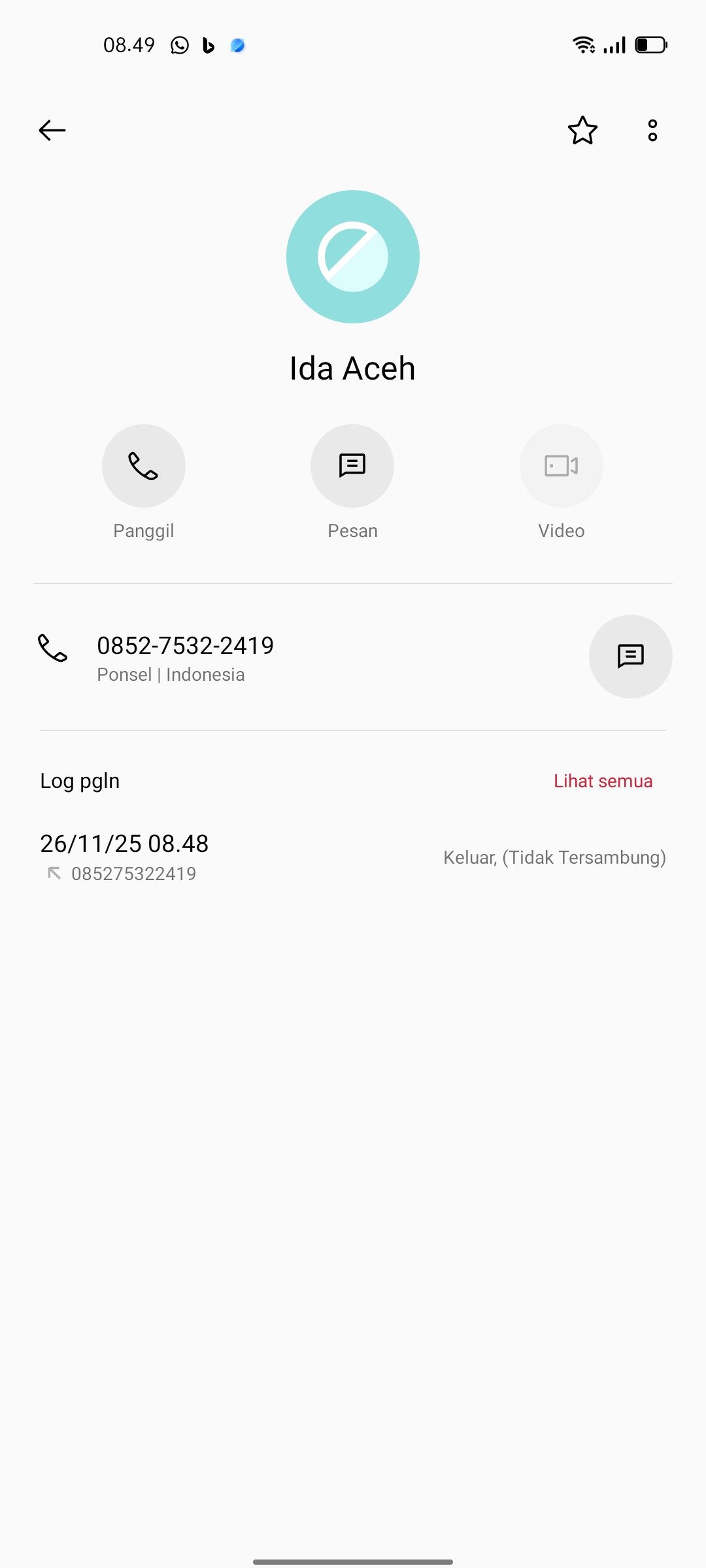The width and height of the screenshot is (706, 1568).
Task: Tap the contact name Ida Aceh
Action: (352, 367)
